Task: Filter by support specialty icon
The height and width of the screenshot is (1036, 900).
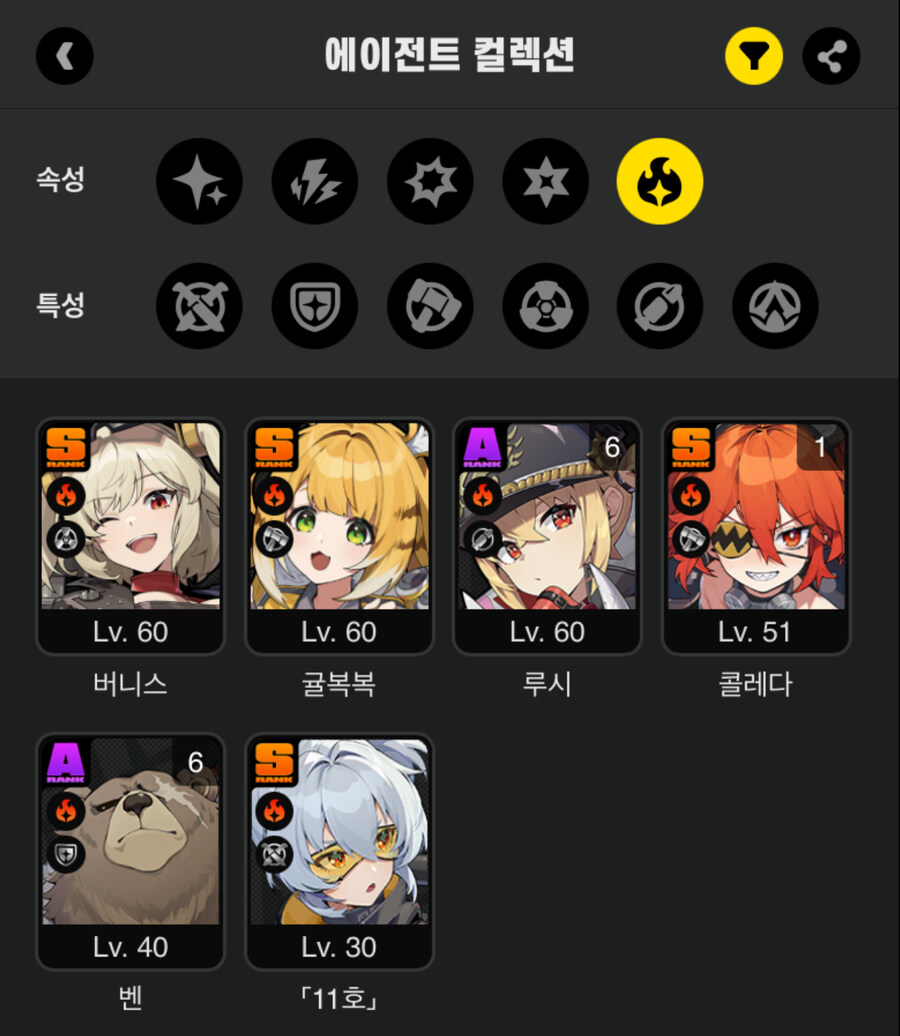Action: coord(660,306)
